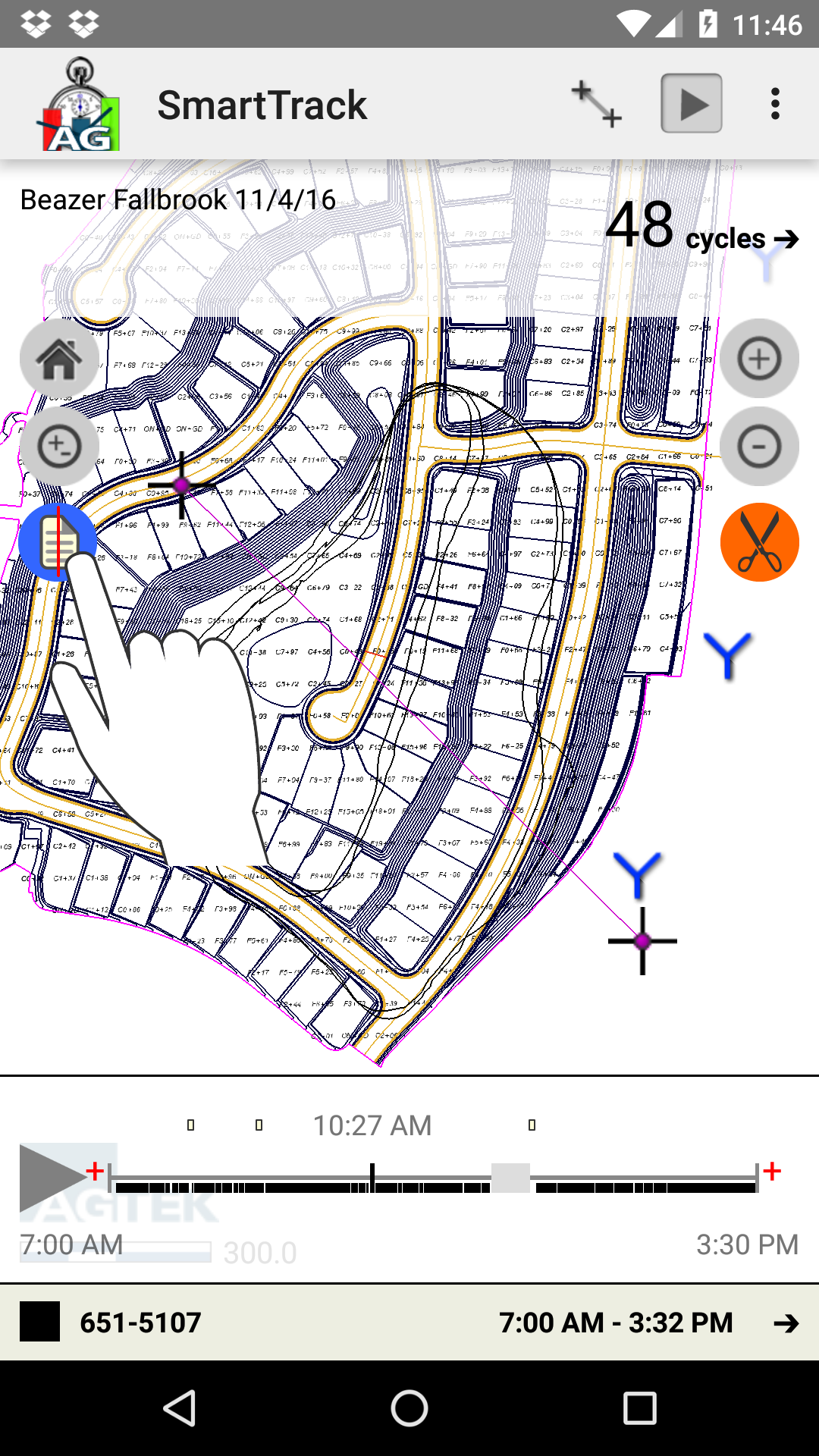Tap the zoom extents magnifier button
The width and height of the screenshot is (819, 1456).
[59, 447]
